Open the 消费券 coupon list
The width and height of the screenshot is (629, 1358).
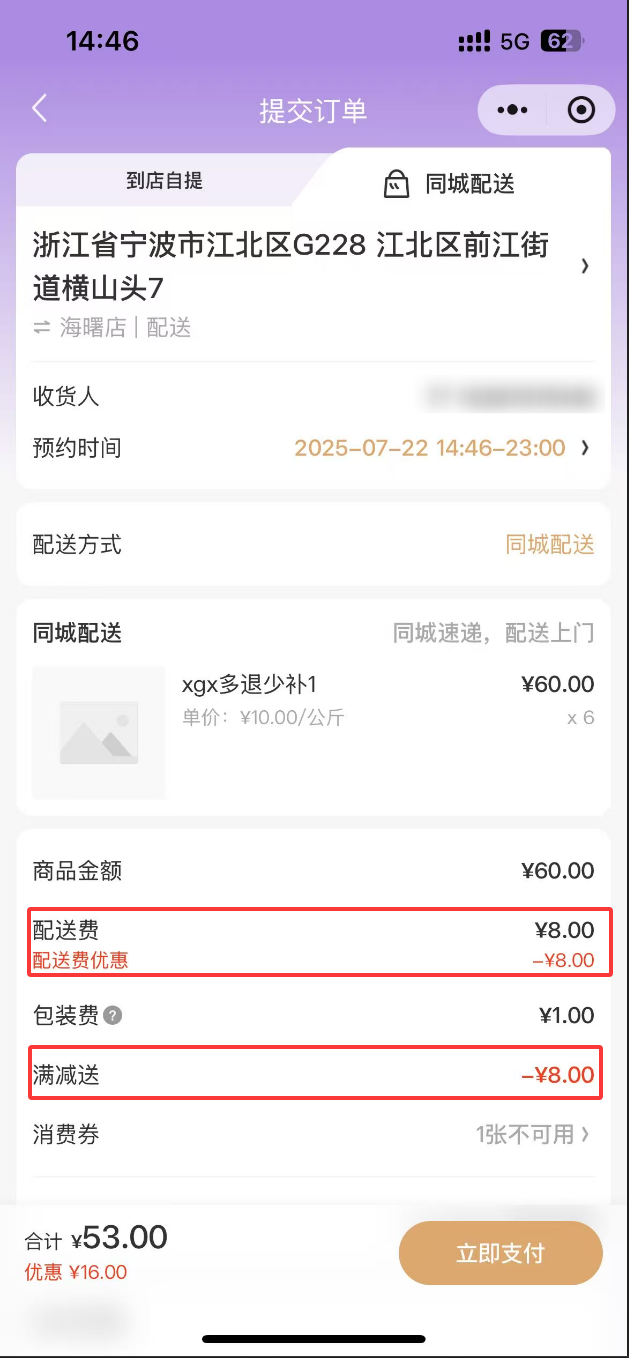pyautogui.click(x=313, y=1134)
